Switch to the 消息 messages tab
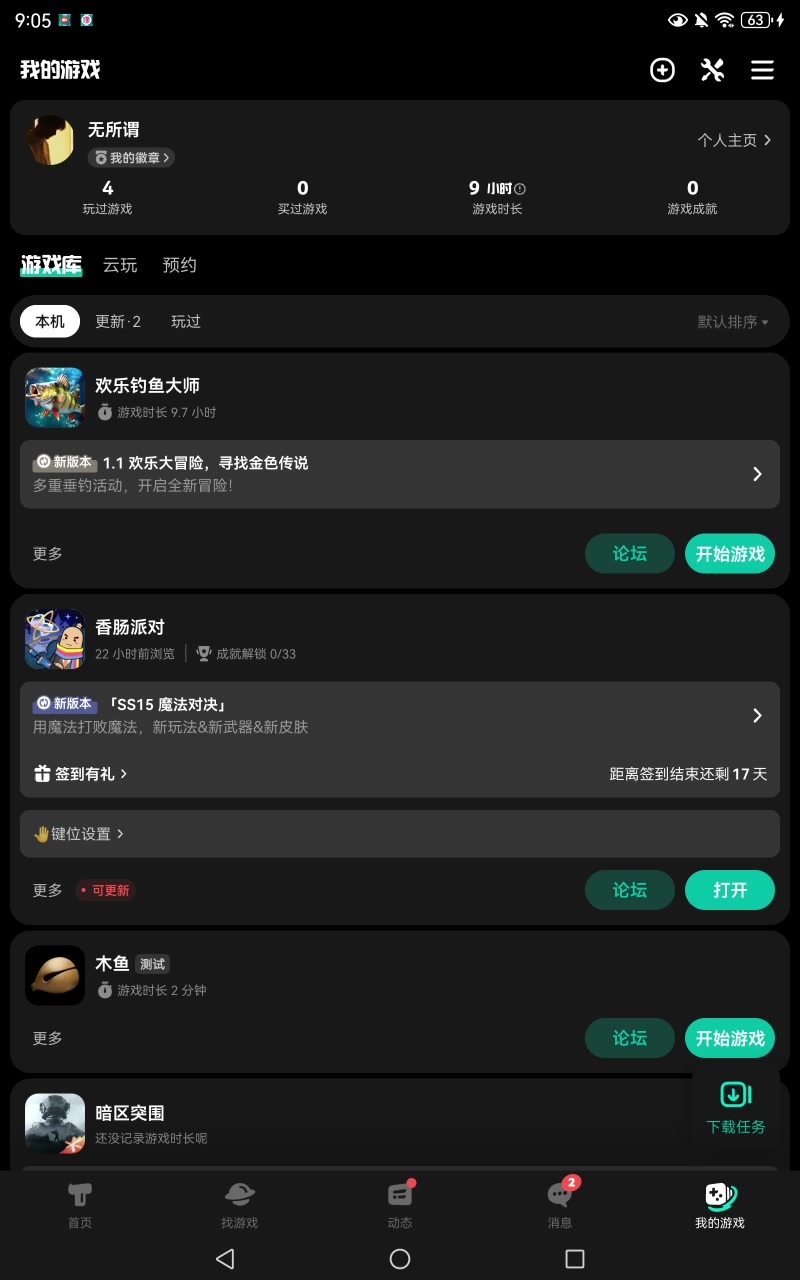800x1280 pixels. point(560,1203)
